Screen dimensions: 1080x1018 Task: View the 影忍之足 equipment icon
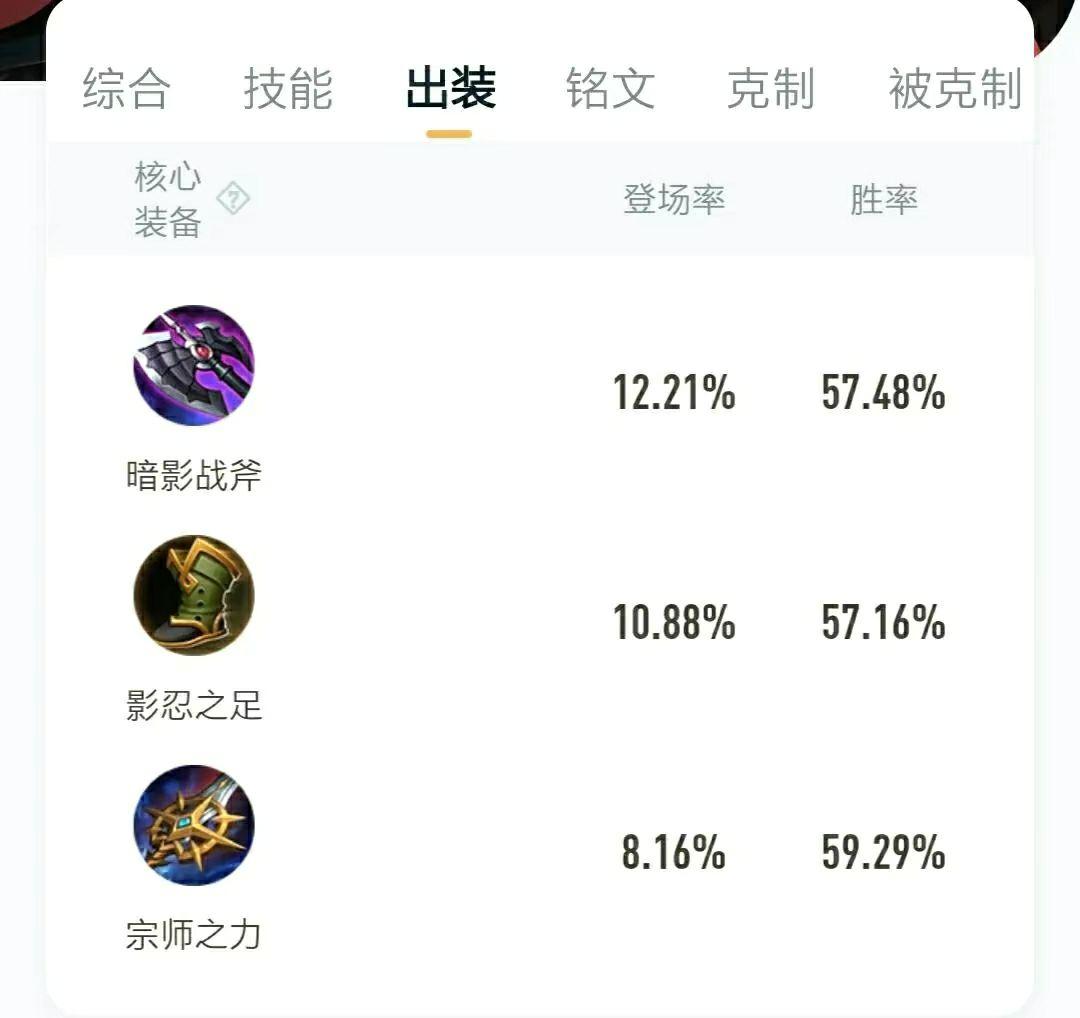click(x=194, y=595)
